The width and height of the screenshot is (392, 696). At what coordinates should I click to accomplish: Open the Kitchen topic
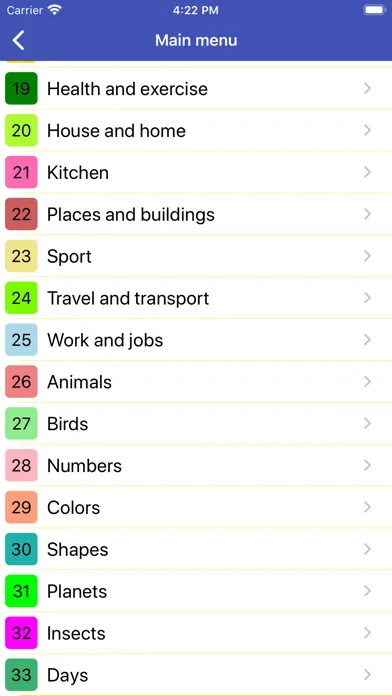point(196,172)
